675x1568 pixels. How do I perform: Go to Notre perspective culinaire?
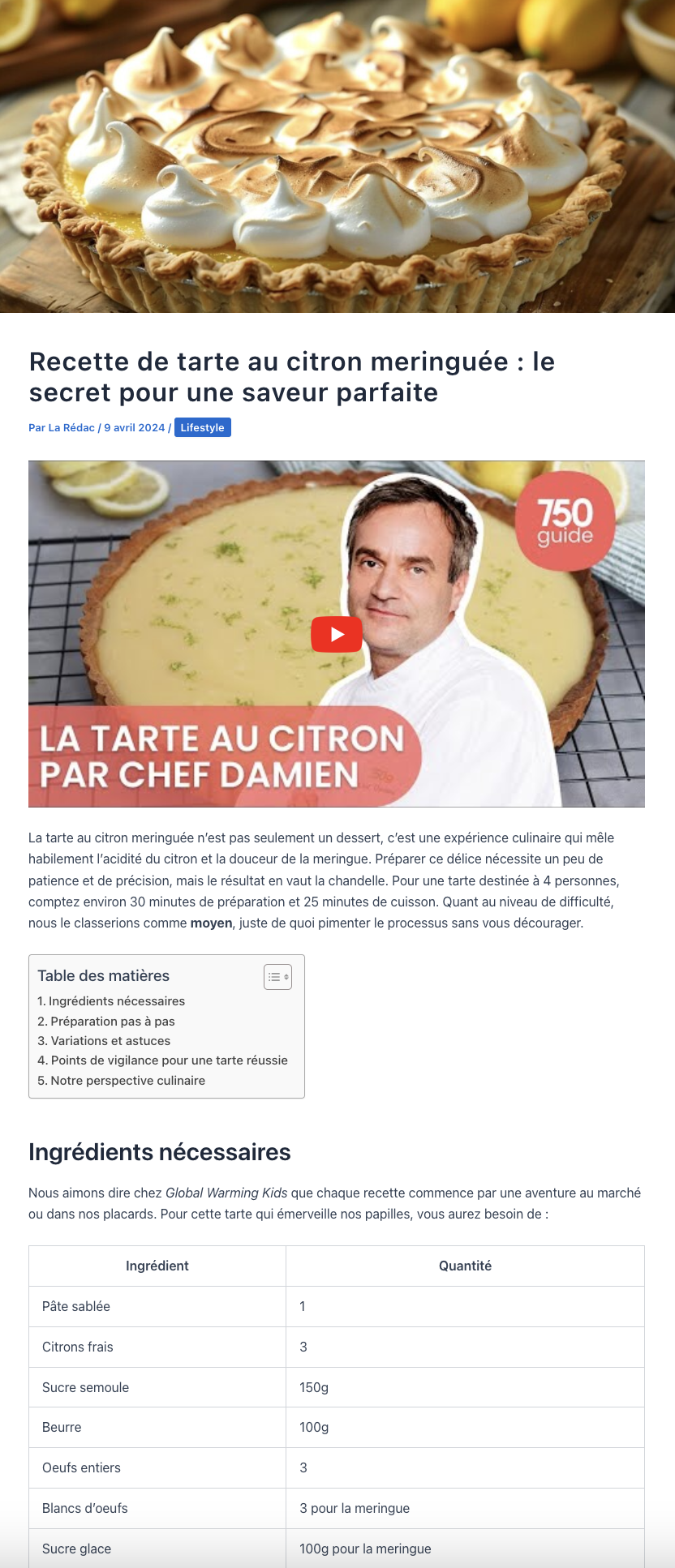point(127,1081)
